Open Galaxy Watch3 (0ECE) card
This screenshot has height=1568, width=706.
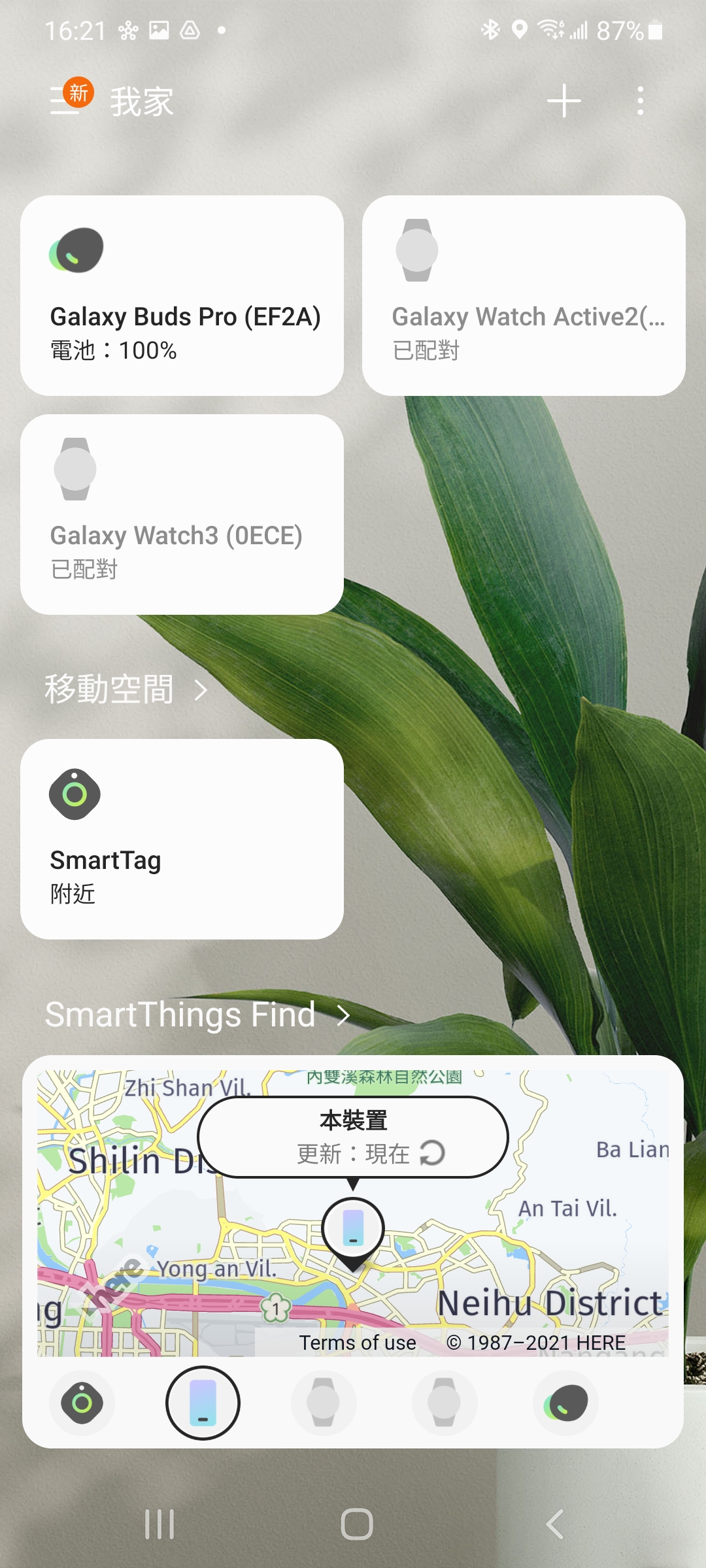tap(182, 514)
